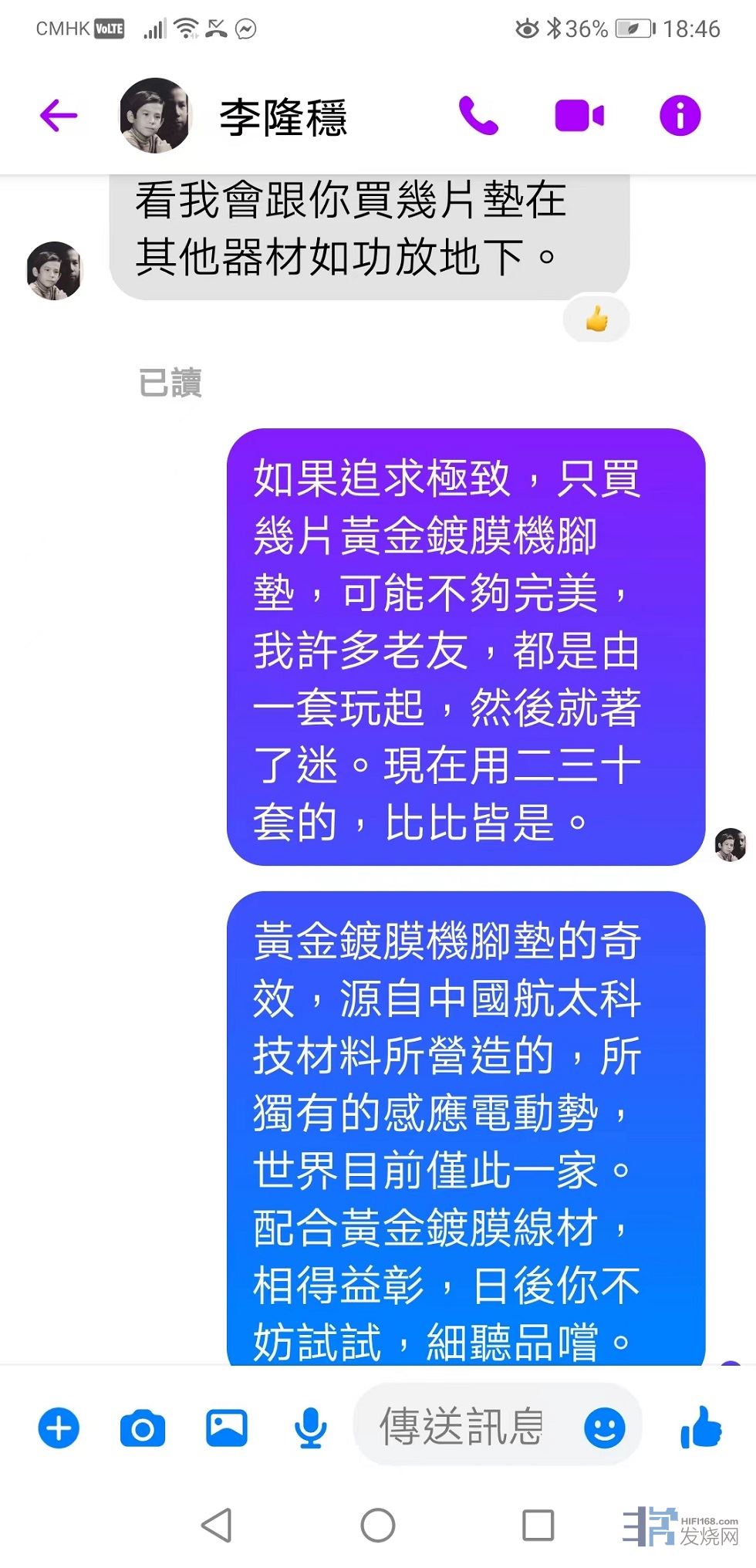756x1568 pixels.
Task: Open the camera to take a photo
Action: (x=143, y=1428)
